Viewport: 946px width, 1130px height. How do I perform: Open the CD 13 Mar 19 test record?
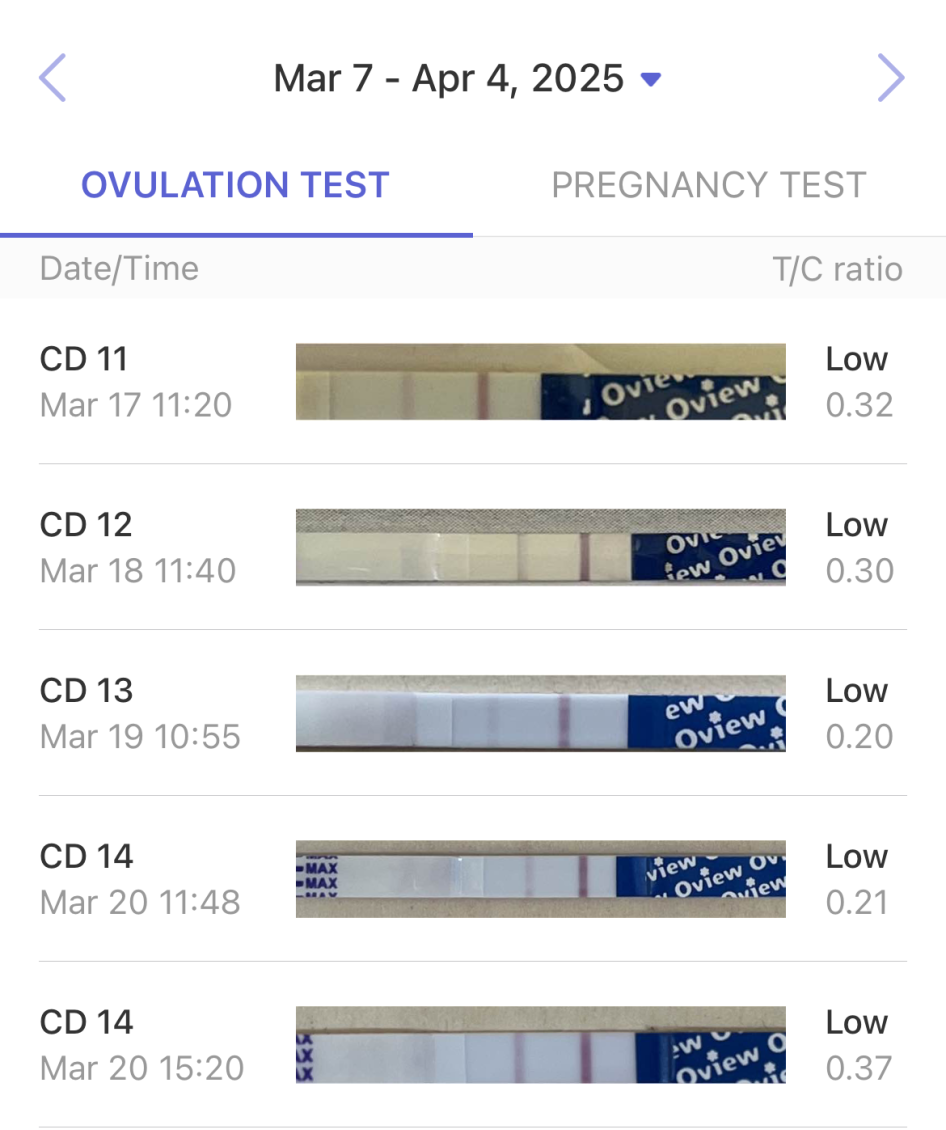tap(472, 714)
